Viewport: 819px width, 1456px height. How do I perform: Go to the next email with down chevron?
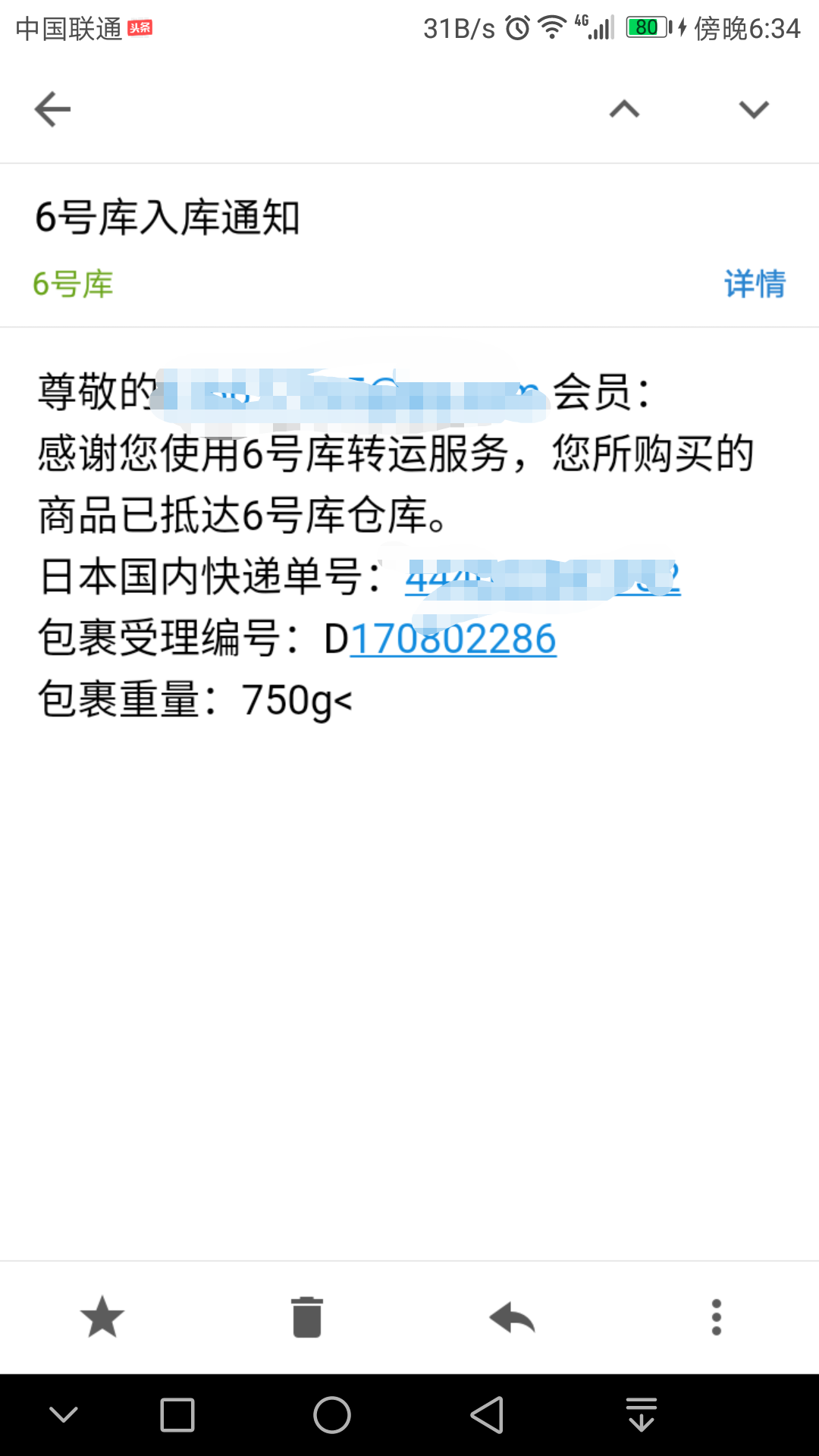click(x=754, y=109)
